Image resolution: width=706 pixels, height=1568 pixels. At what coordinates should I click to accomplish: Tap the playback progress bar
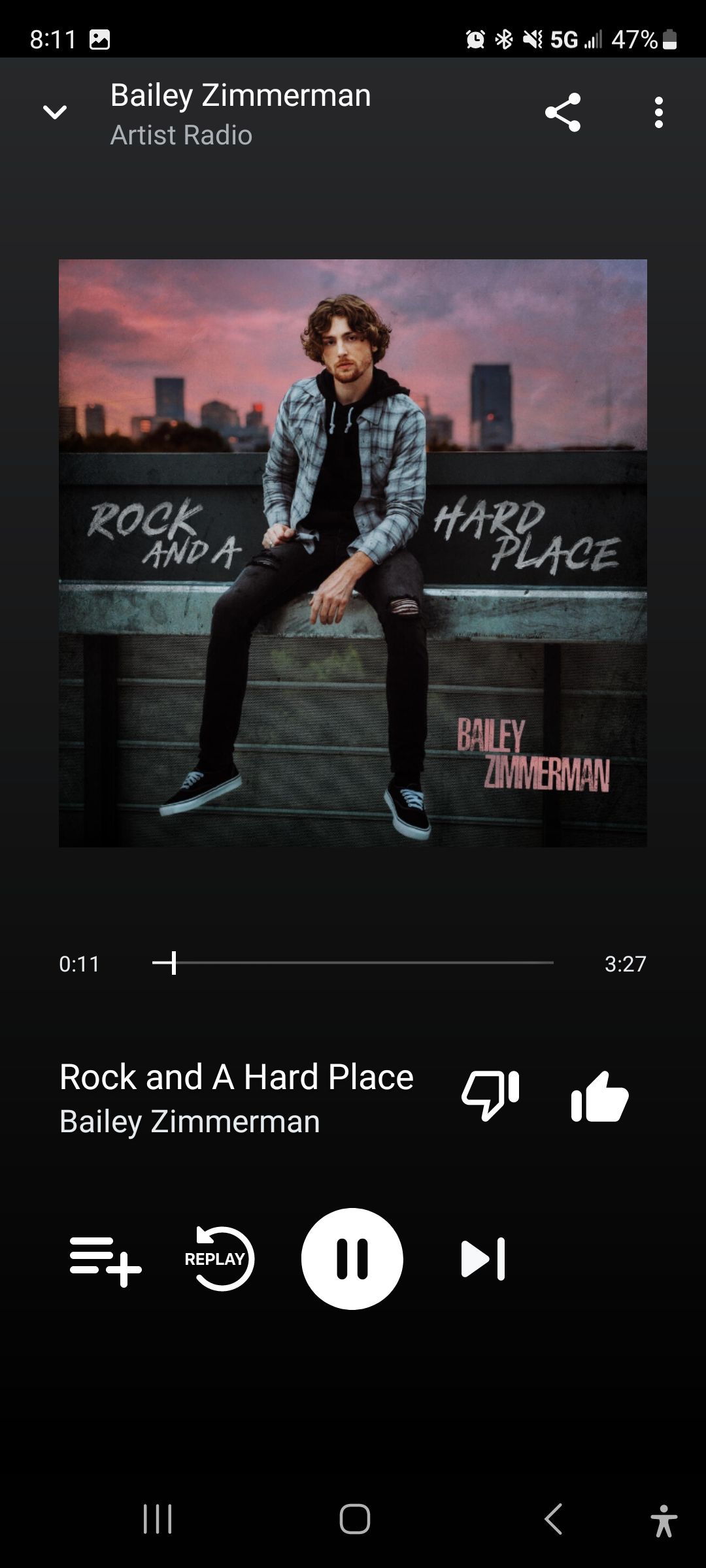click(353, 962)
